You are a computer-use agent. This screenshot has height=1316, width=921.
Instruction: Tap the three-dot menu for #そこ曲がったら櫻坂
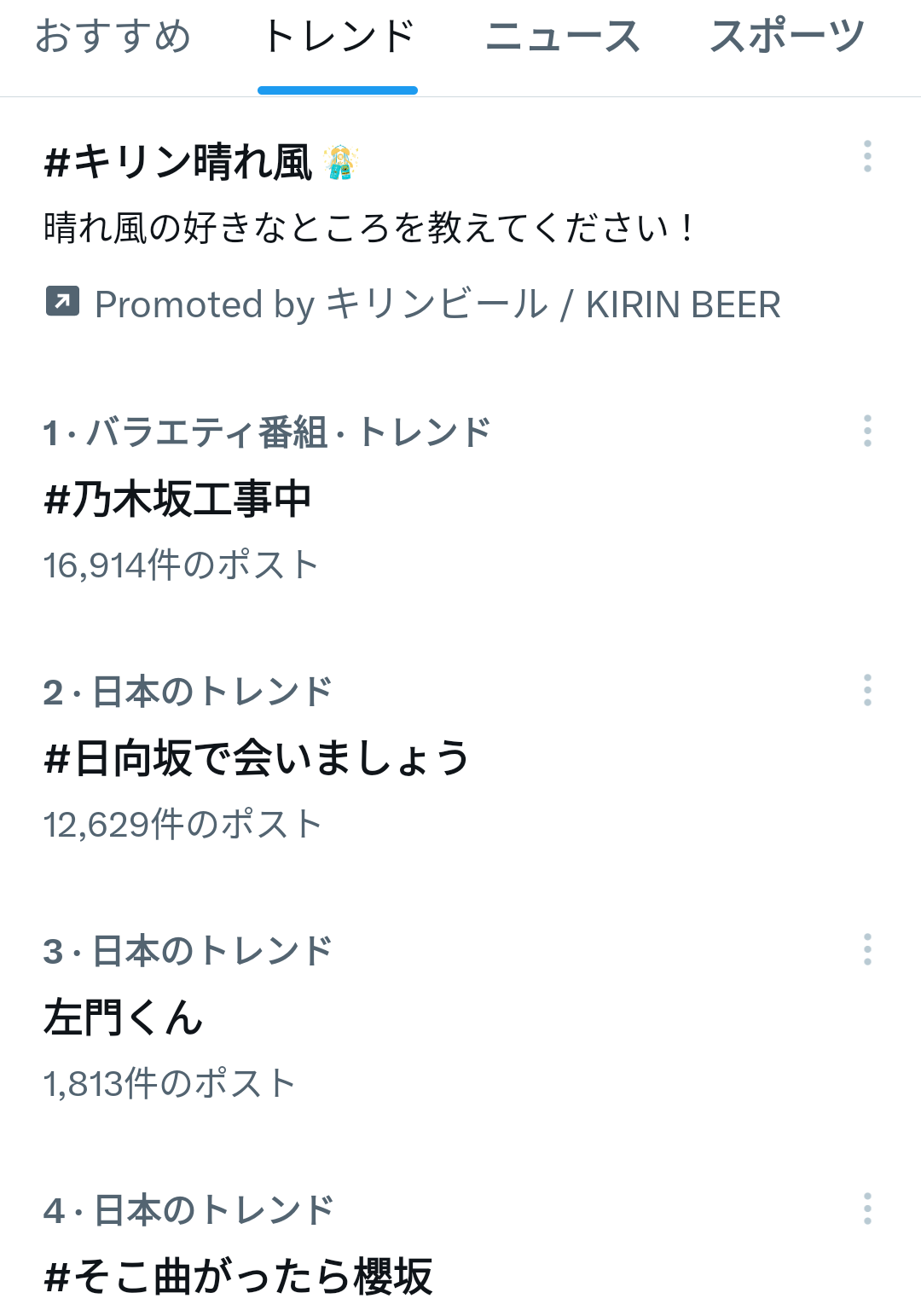click(867, 1209)
